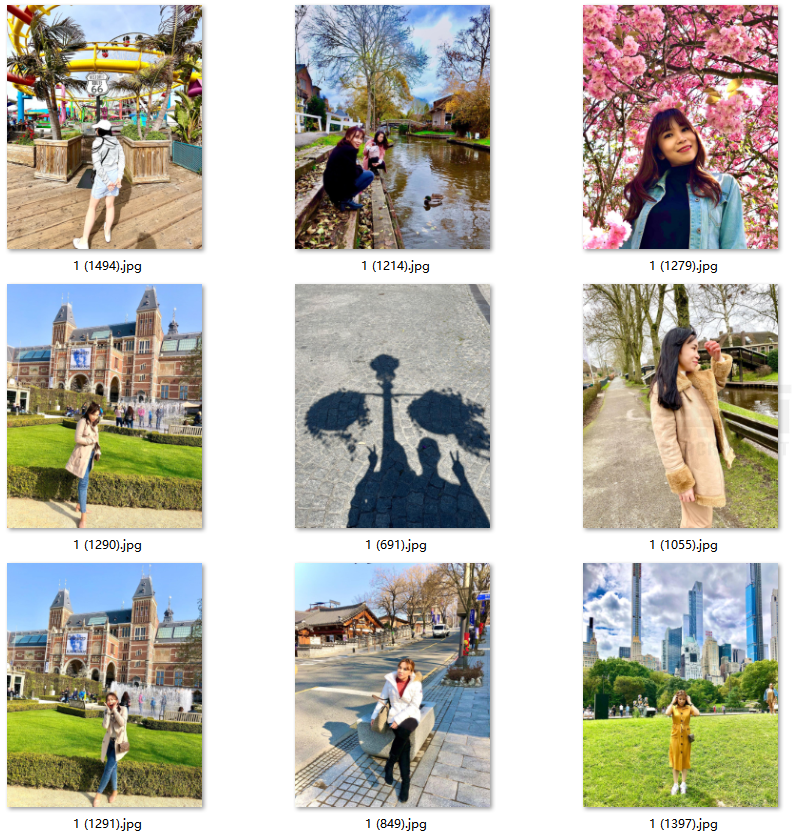View the skyline photo 1 (1397).jpg
The height and width of the screenshot is (834, 800).
680,685
